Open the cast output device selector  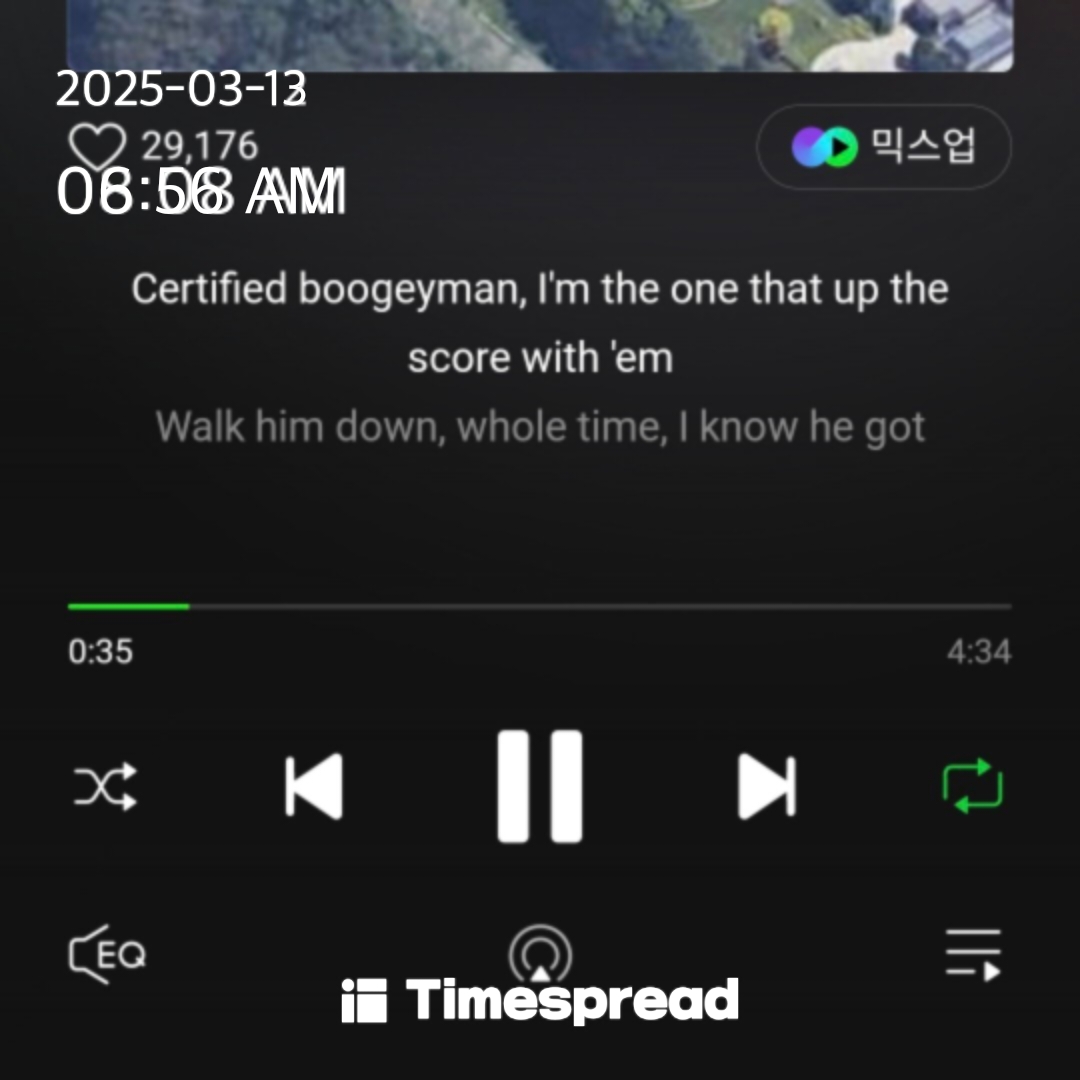[x=540, y=954]
